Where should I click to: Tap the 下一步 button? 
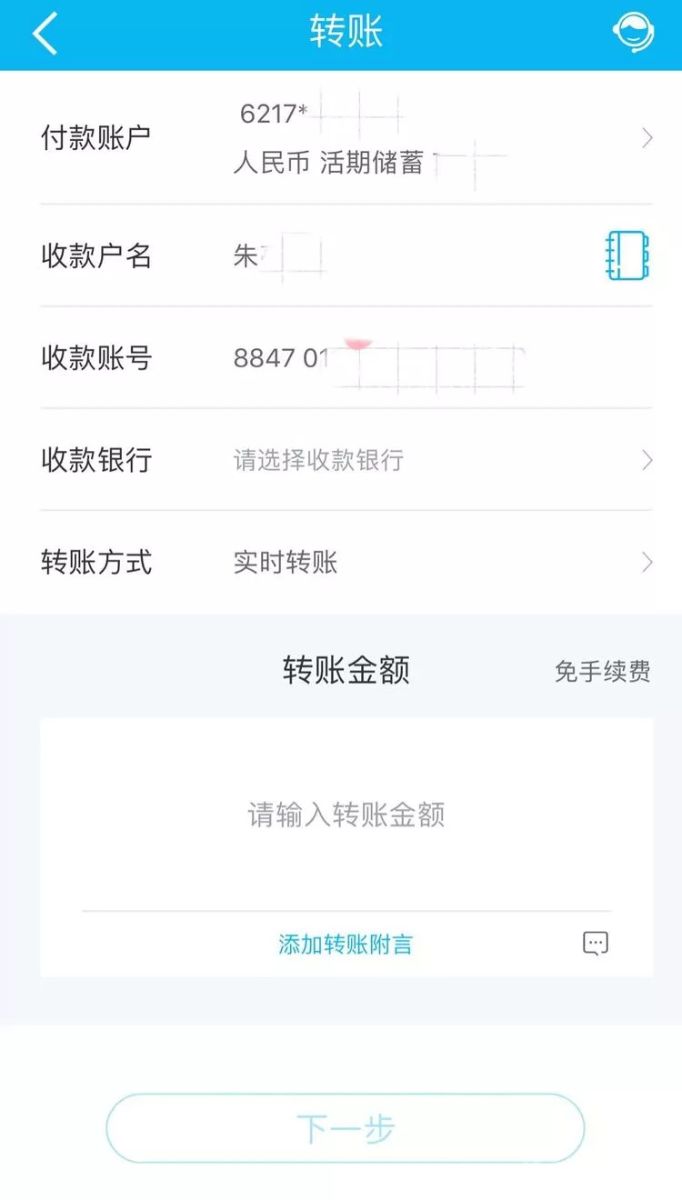(x=345, y=1129)
